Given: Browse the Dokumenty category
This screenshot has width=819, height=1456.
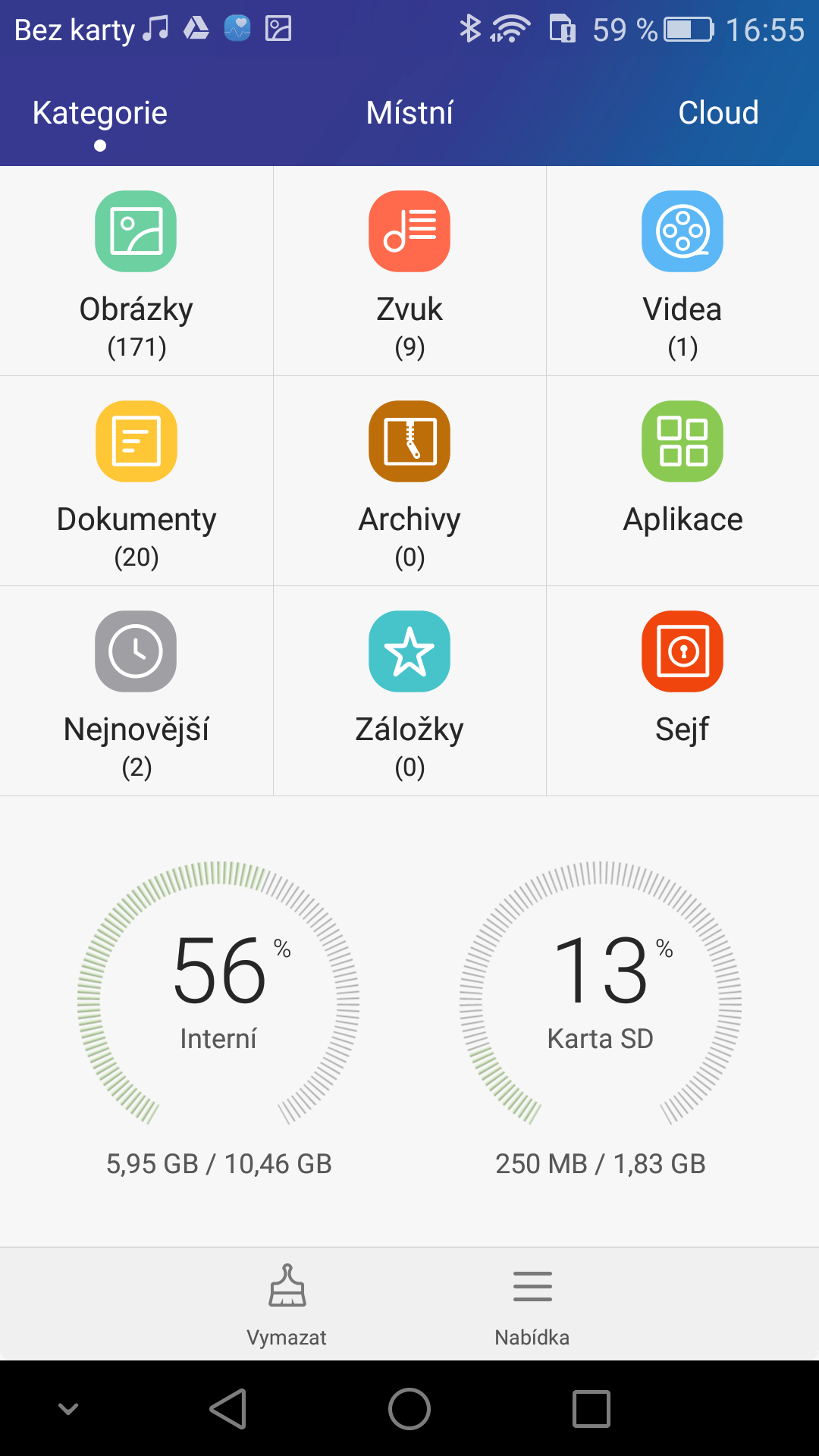Looking at the screenshot, I should pyautogui.click(x=136, y=481).
